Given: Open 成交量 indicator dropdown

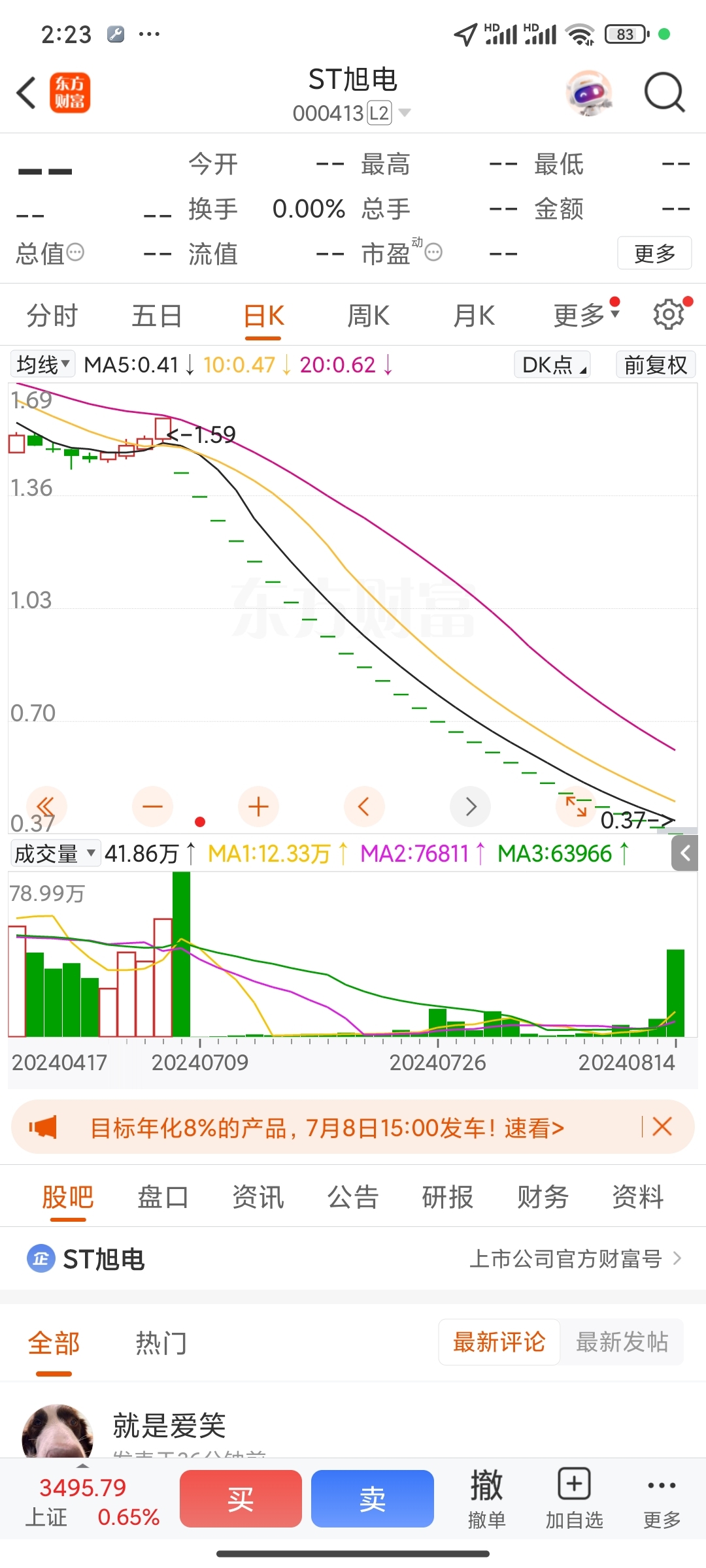Looking at the screenshot, I should tap(56, 853).
